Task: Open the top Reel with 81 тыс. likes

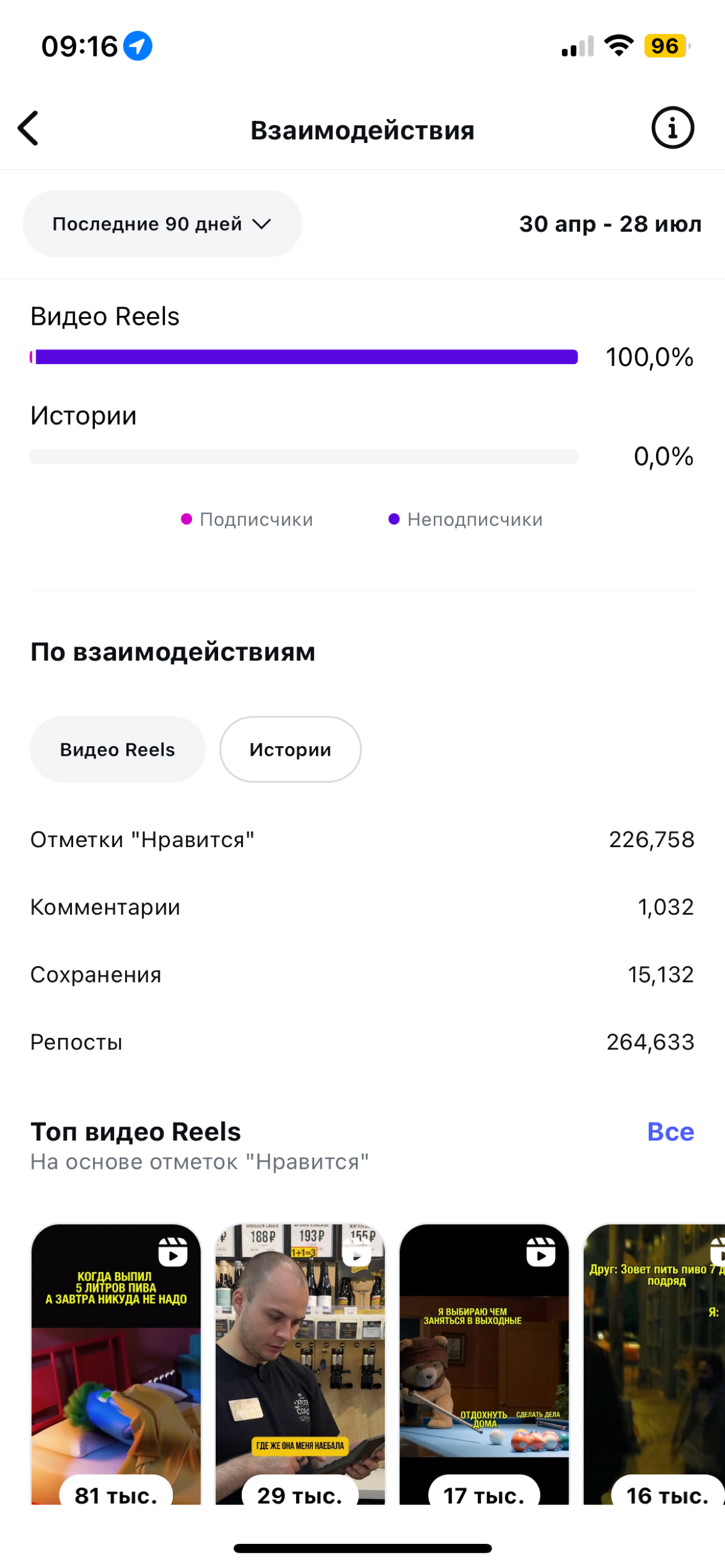Action: tap(117, 1369)
